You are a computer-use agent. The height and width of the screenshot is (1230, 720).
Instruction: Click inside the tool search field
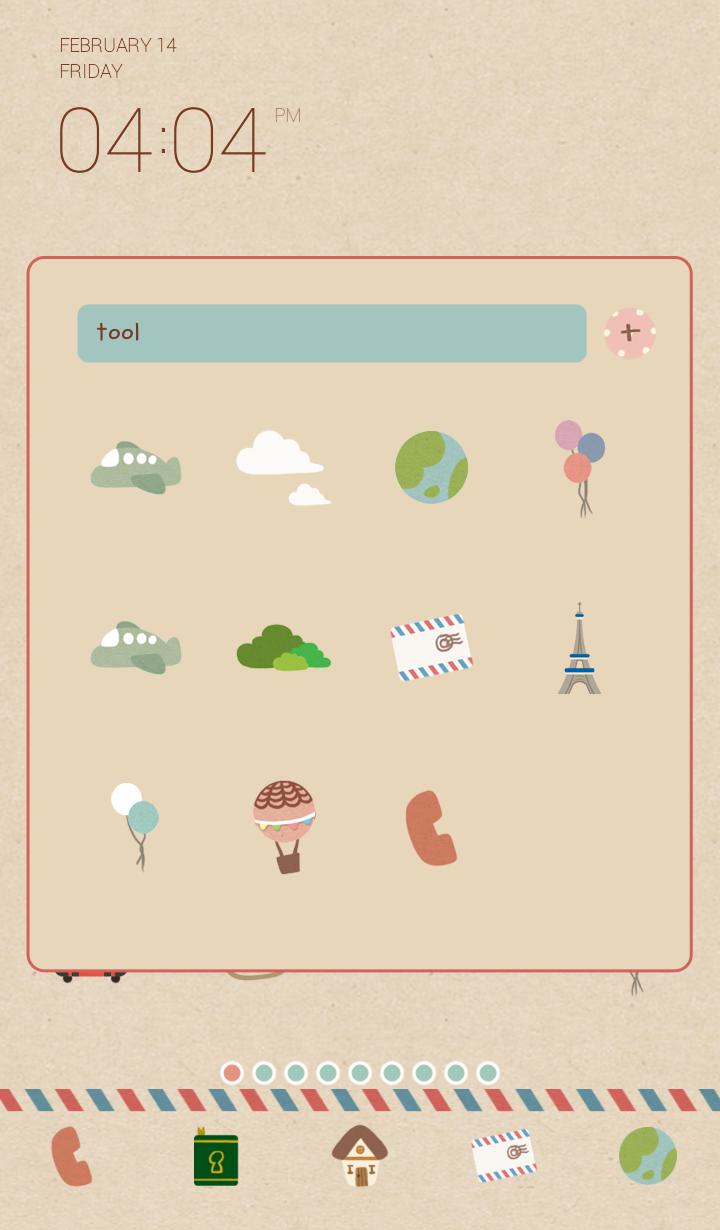pos(332,332)
